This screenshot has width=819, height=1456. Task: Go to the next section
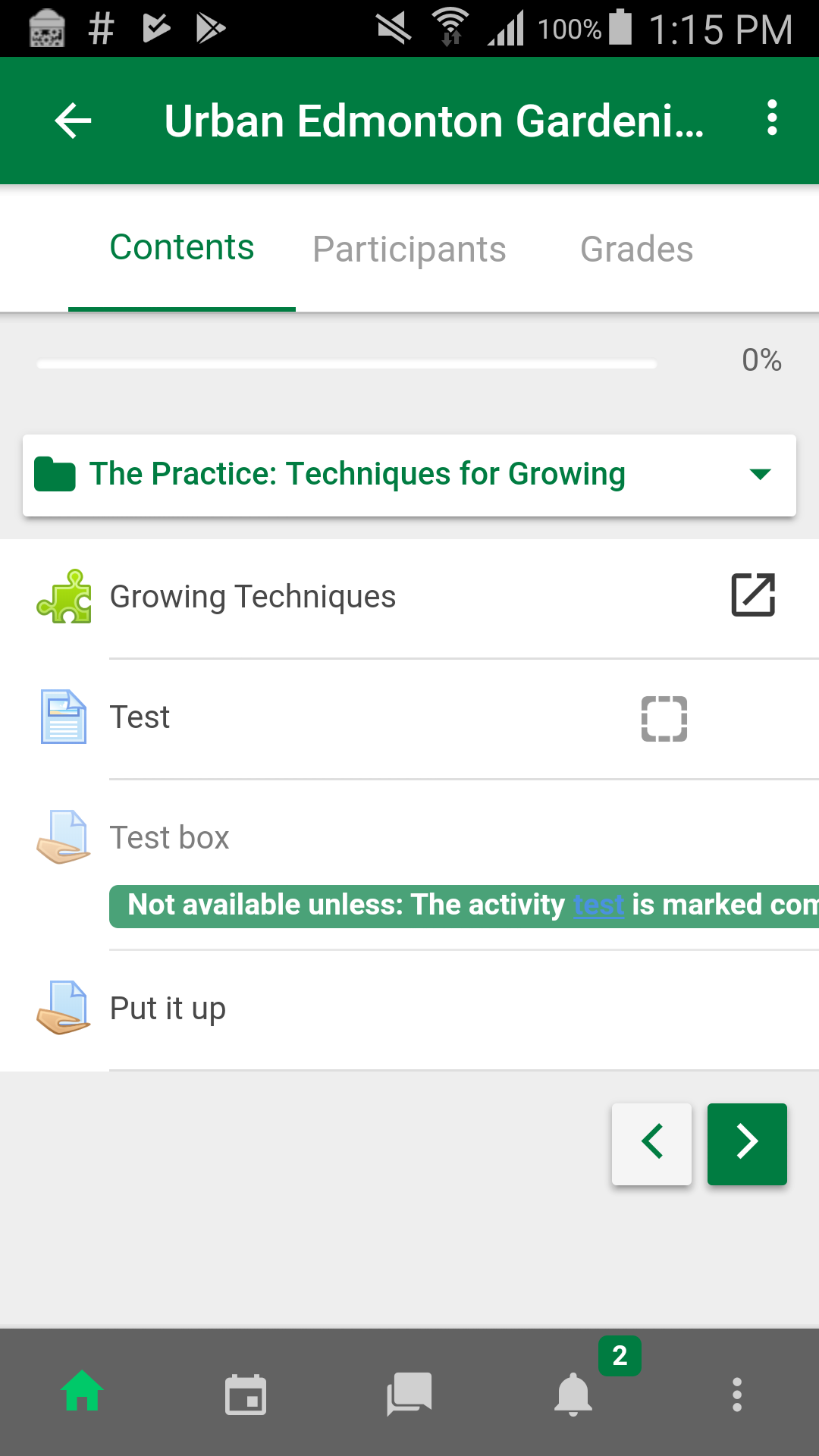747,1144
